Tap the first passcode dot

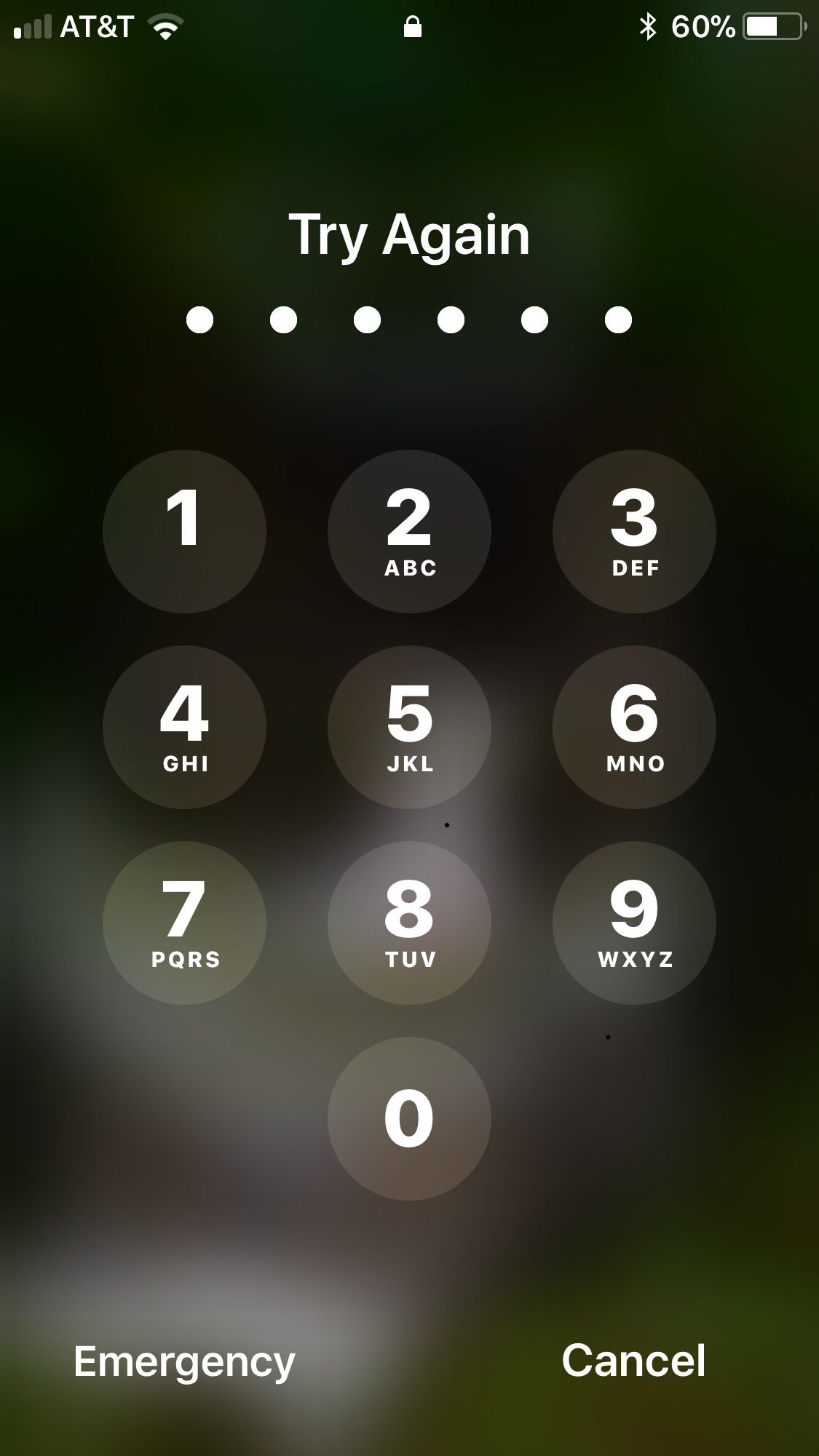pyautogui.click(x=200, y=318)
